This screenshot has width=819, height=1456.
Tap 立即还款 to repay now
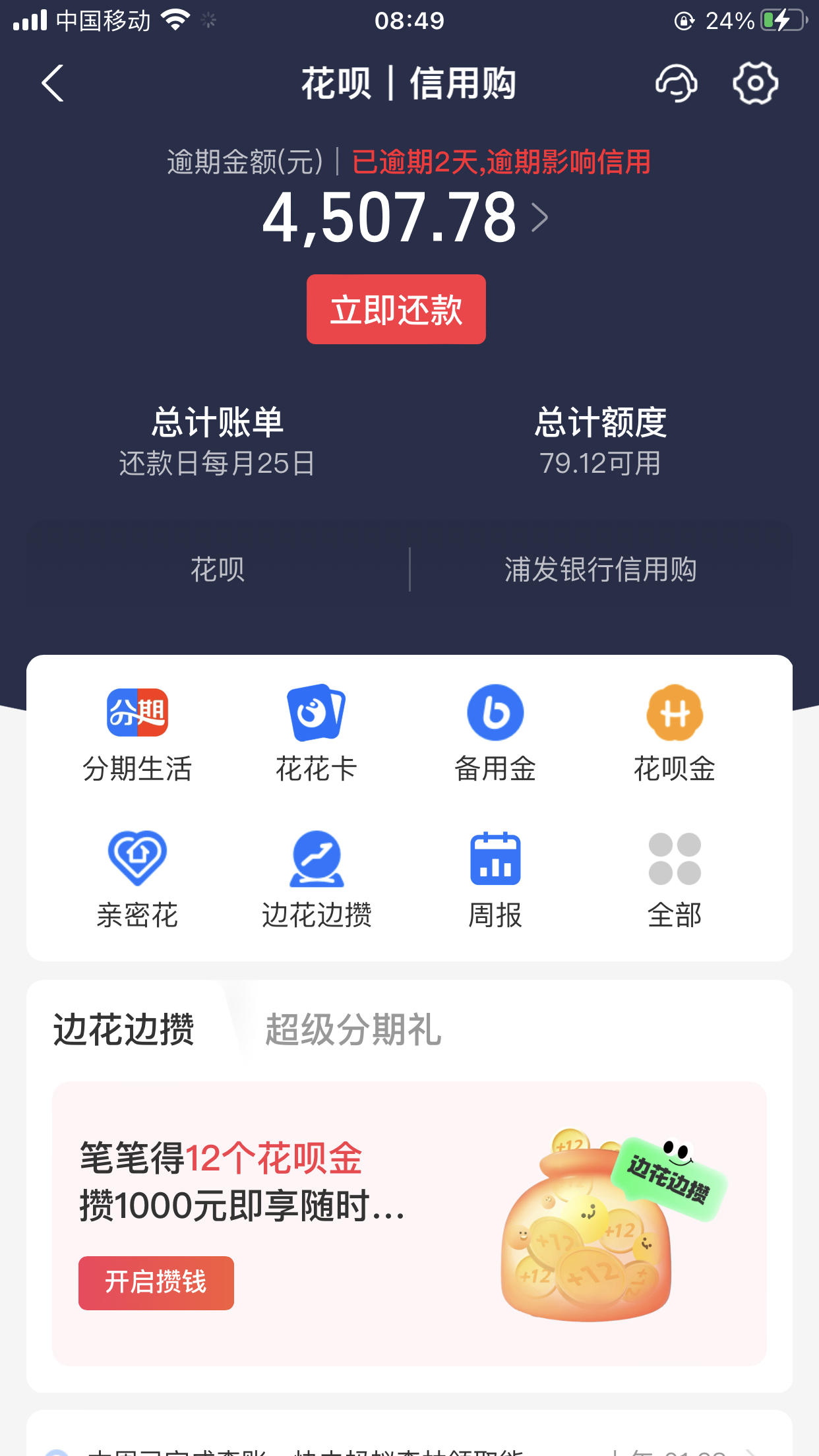pyautogui.click(x=396, y=309)
